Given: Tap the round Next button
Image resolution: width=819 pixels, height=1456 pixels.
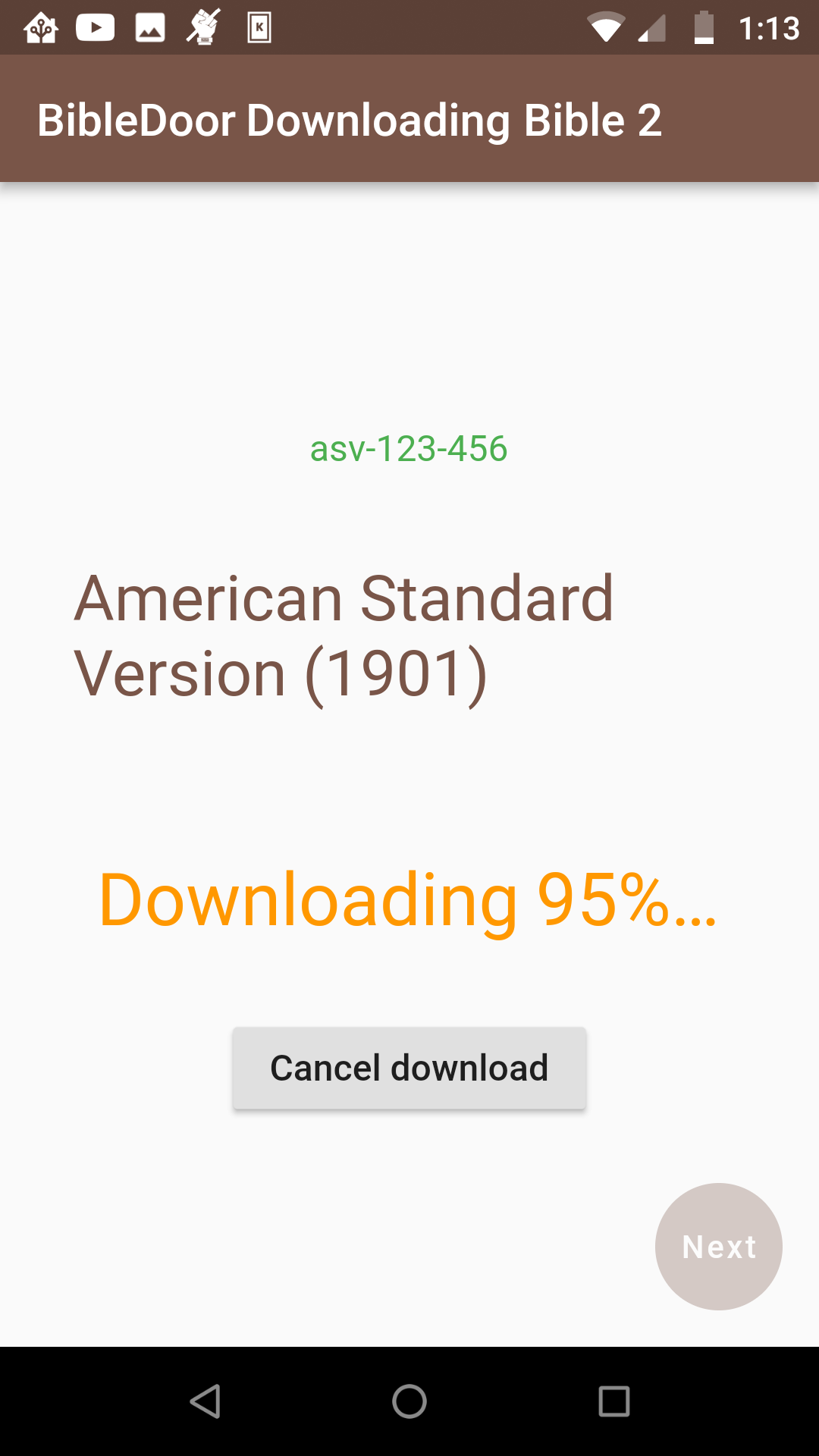Looking at the screenshot, I should (x=719, y=1247).
